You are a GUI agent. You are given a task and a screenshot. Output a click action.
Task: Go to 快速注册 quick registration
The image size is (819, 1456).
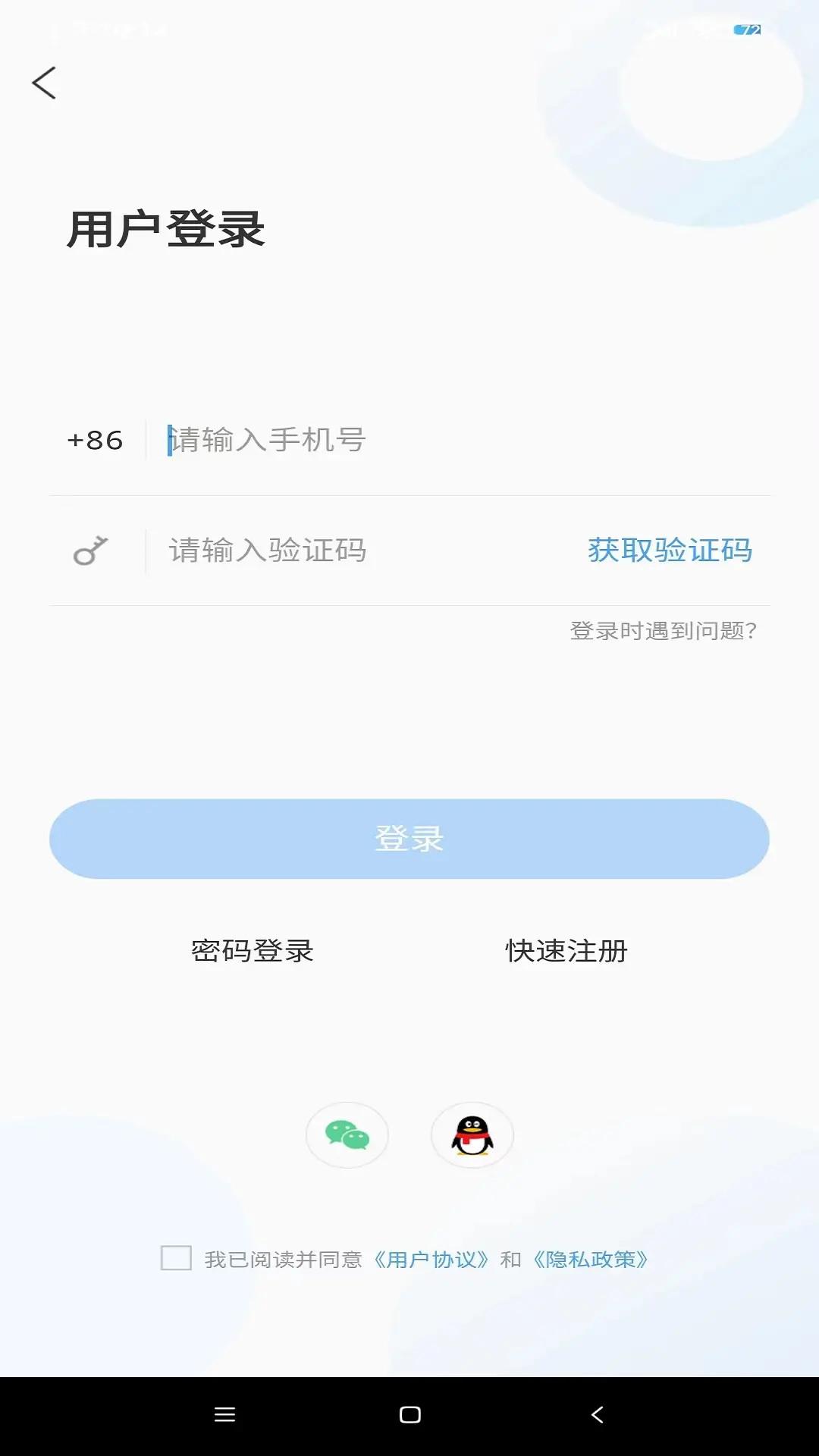coord(566,950)
